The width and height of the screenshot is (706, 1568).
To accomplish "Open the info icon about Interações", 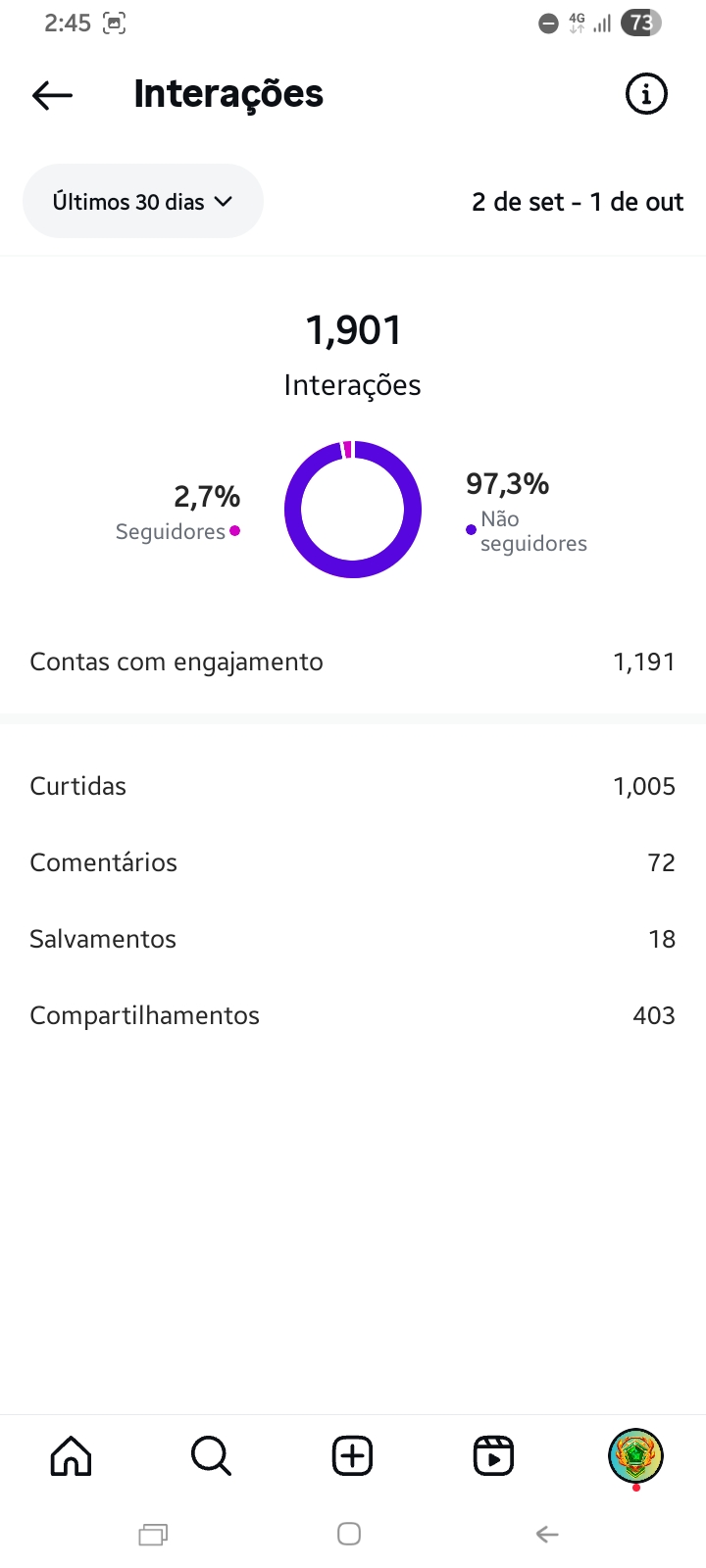I will coord(646,95).
